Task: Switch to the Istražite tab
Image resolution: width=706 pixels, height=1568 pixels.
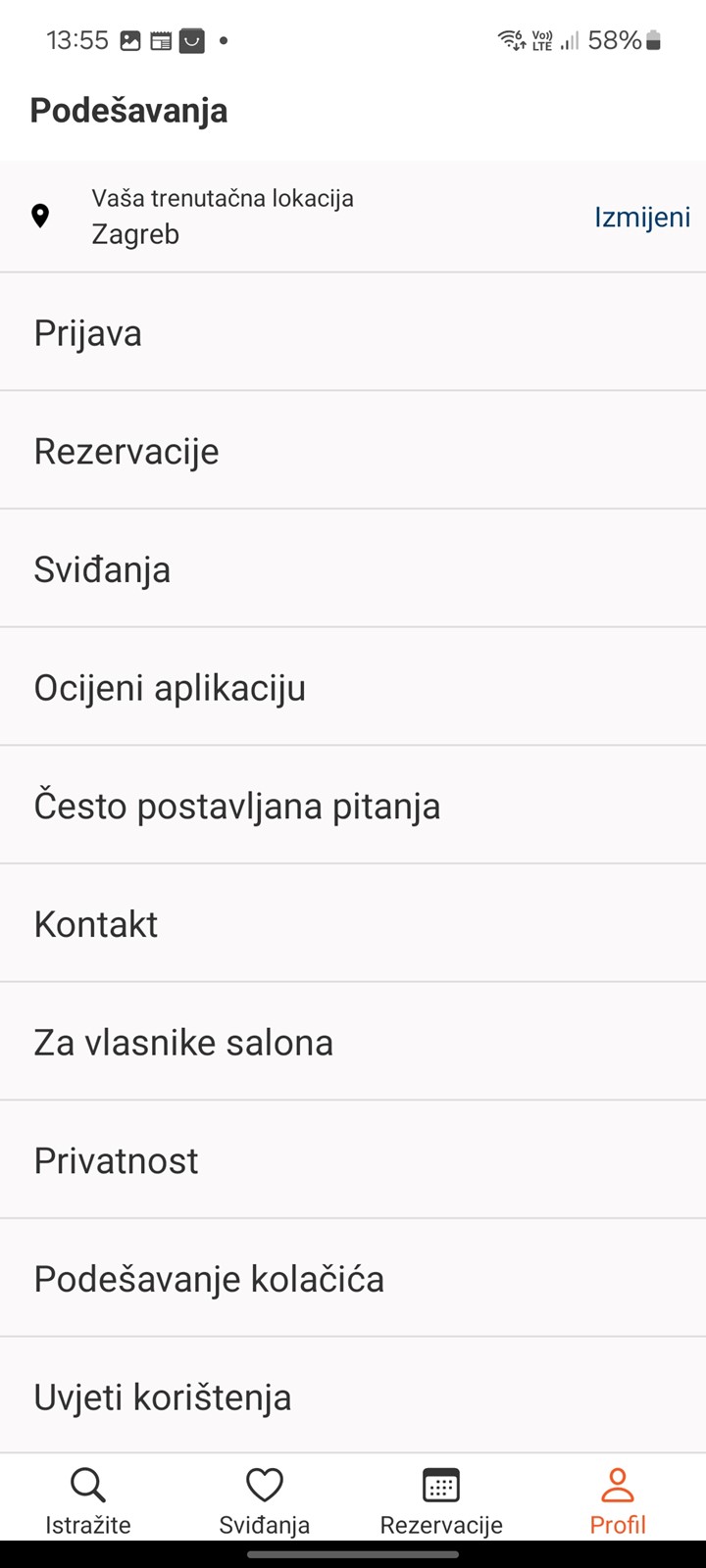Action: tap(88, 1500)
